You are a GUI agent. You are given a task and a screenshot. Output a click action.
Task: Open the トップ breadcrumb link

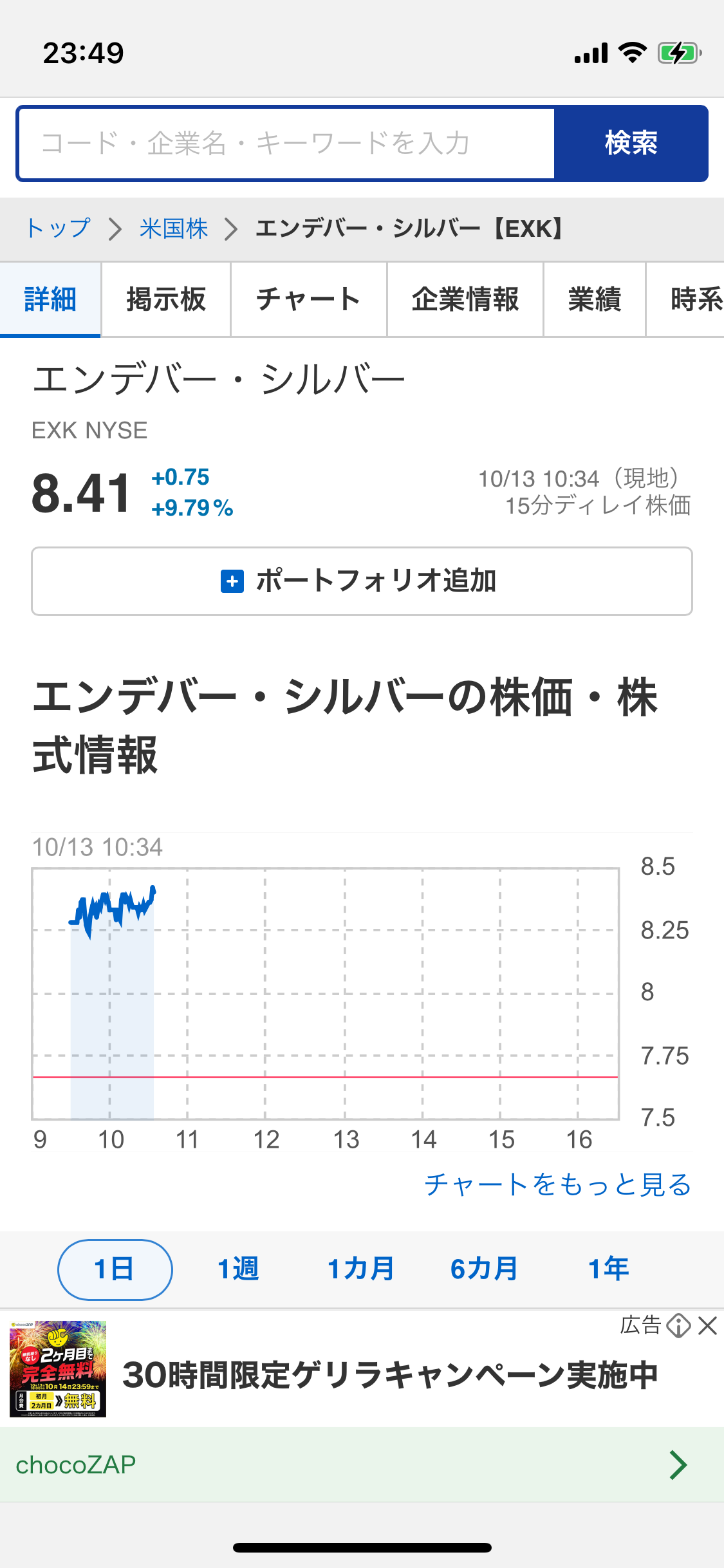(x=58, y=229)
